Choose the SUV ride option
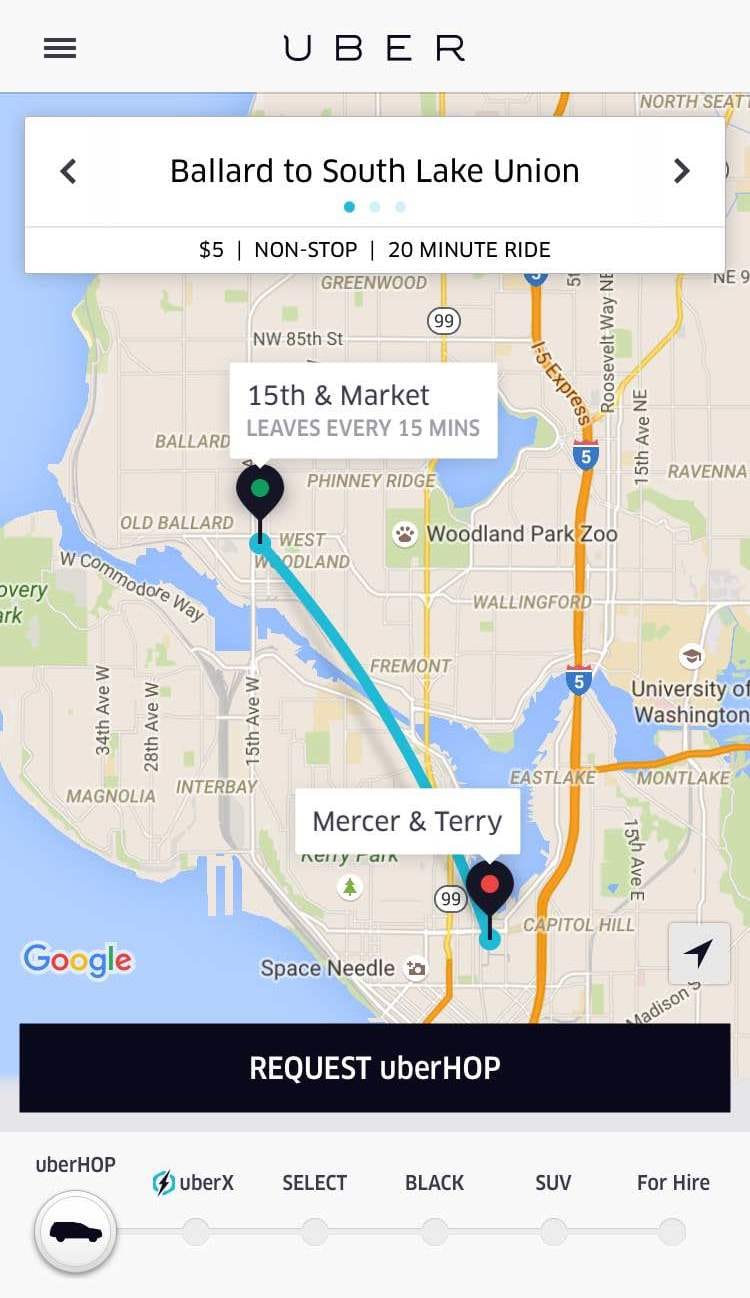Viewport: 750px width, 1298px height. click(x=553, y=1182)
